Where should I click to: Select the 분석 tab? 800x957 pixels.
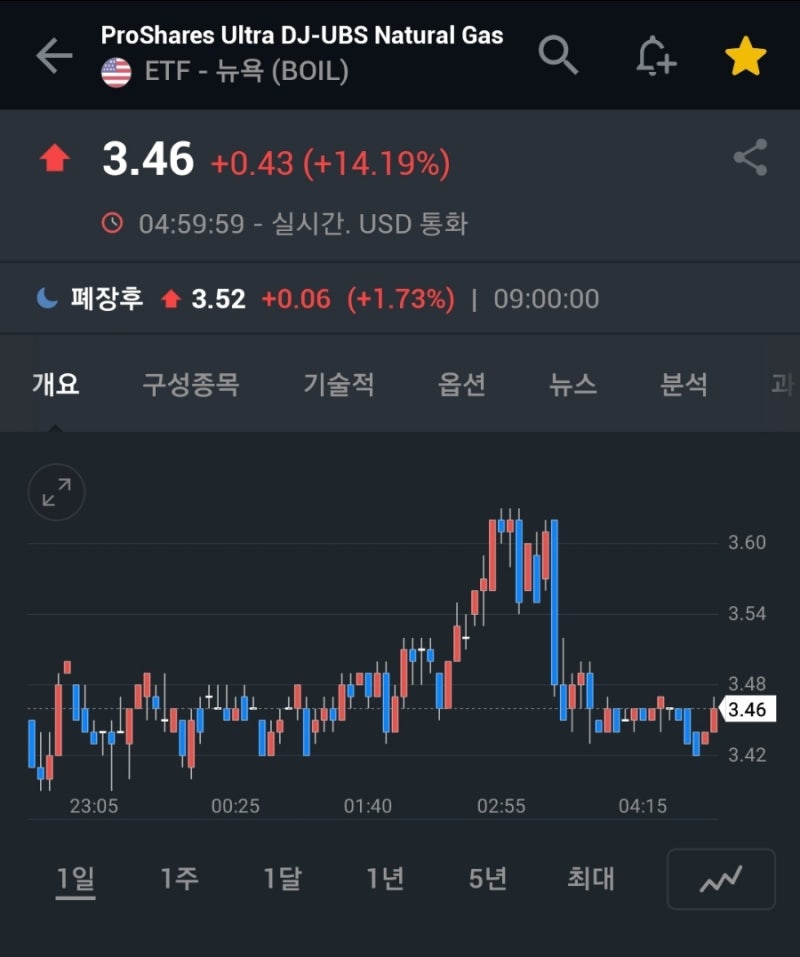pos(681,384)
